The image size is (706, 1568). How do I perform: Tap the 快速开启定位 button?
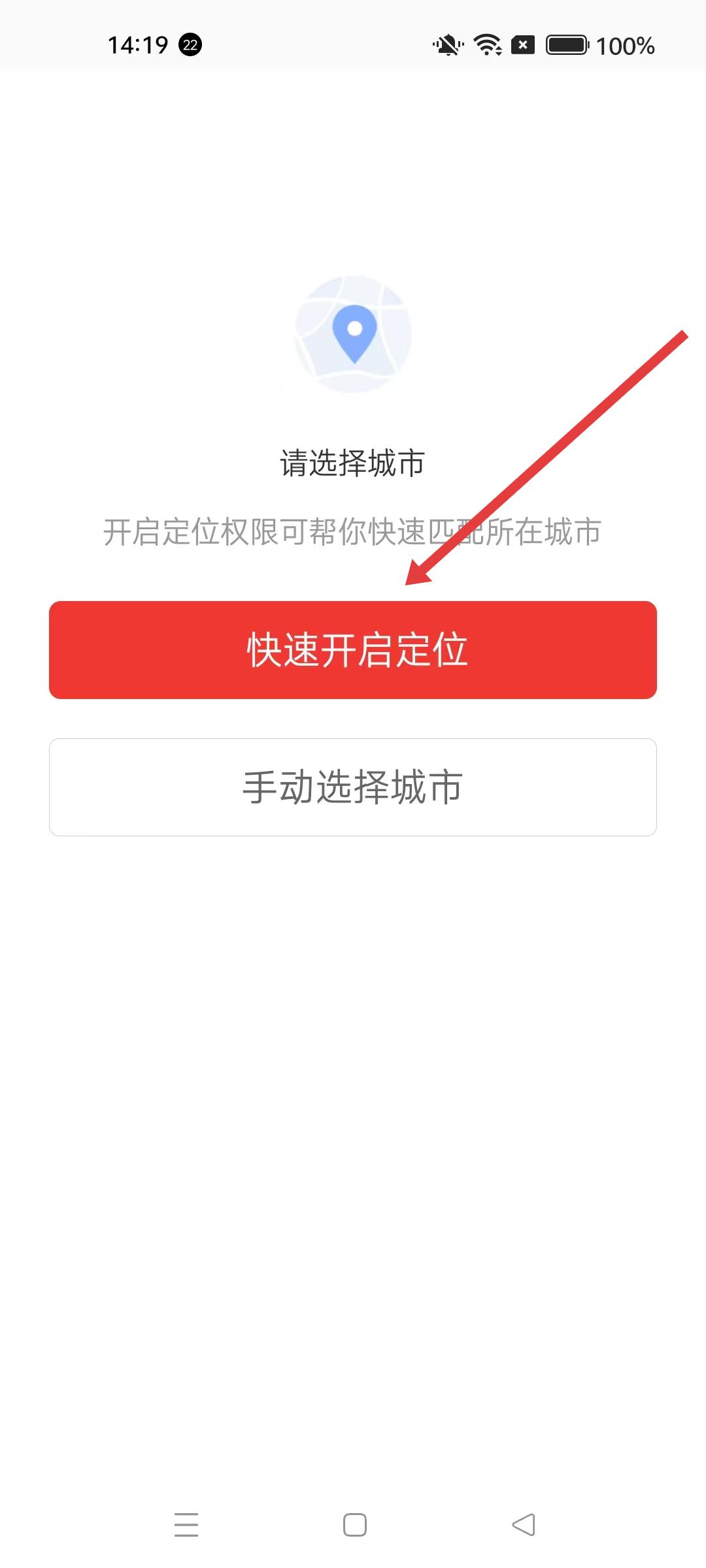tap(353, 650)
